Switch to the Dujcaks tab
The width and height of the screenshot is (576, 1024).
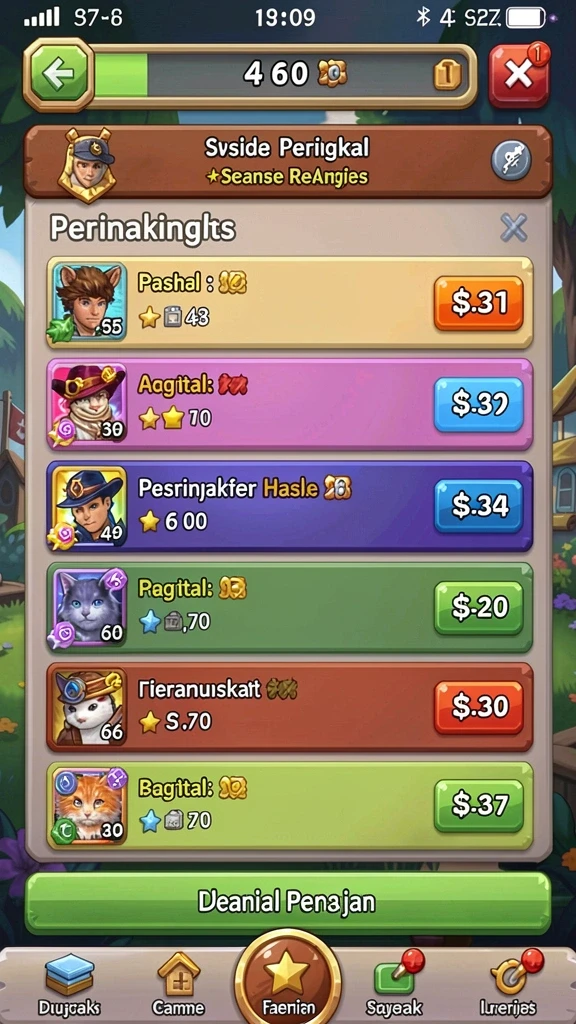tap(69, 983)
